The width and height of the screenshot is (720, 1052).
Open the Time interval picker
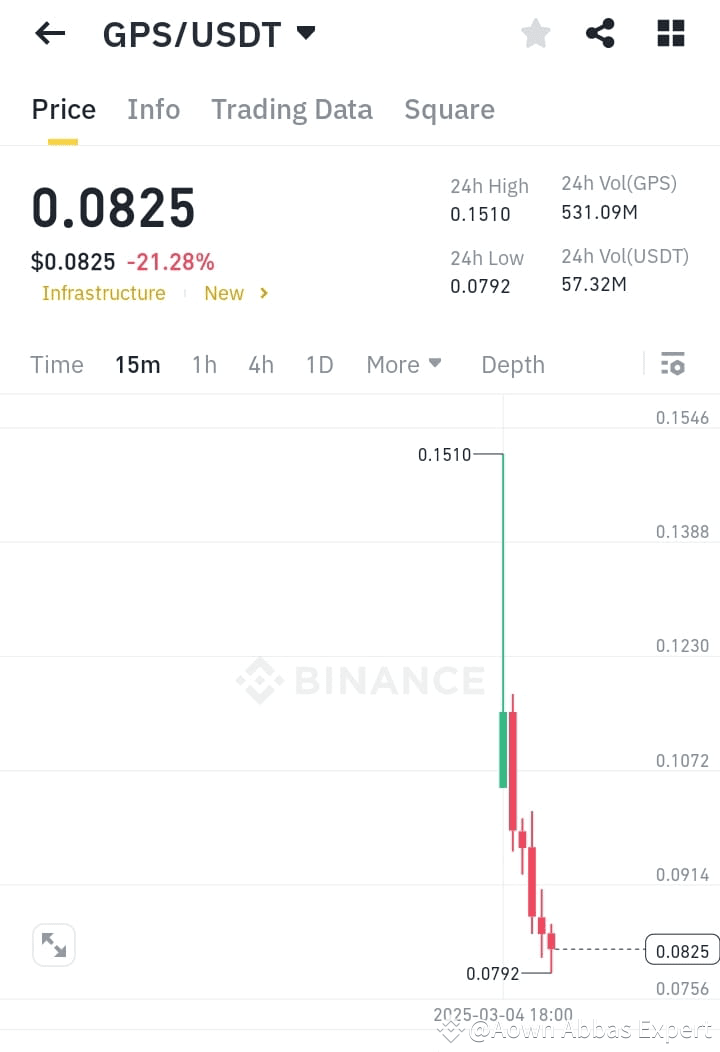pos(56,364)
